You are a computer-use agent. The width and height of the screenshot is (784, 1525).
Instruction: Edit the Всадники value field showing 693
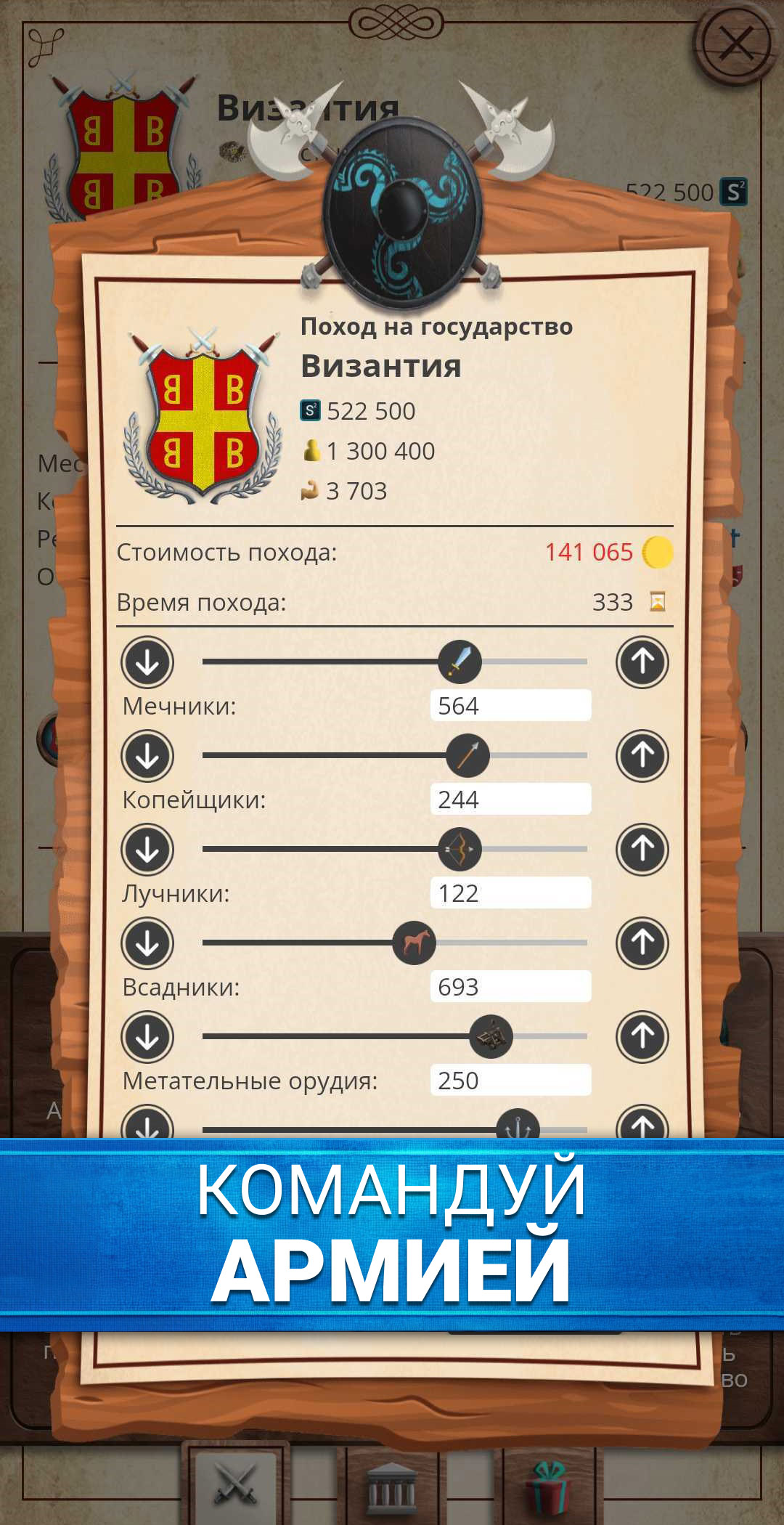point(511,987)
